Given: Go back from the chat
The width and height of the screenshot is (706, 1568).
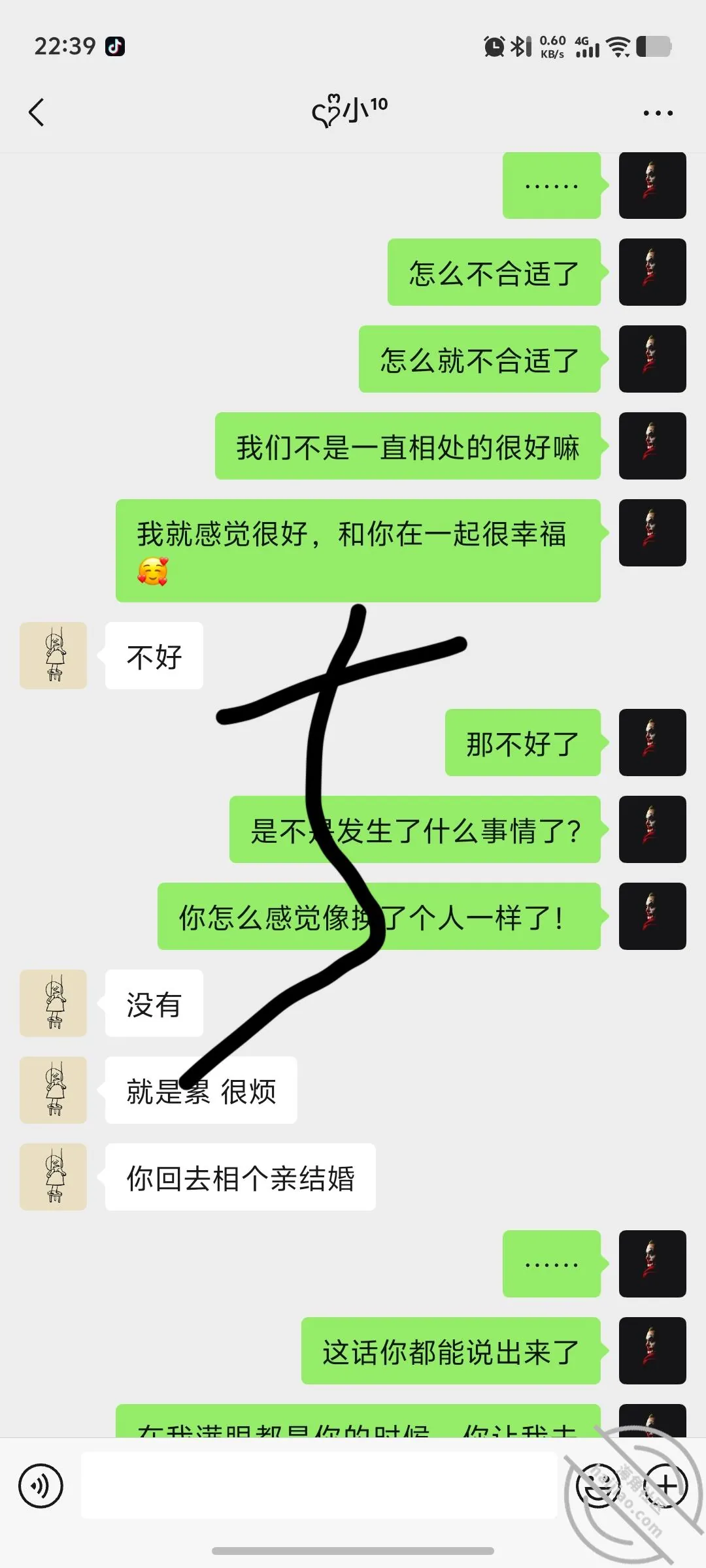Looking at the screenshot, I should [37, 112].
